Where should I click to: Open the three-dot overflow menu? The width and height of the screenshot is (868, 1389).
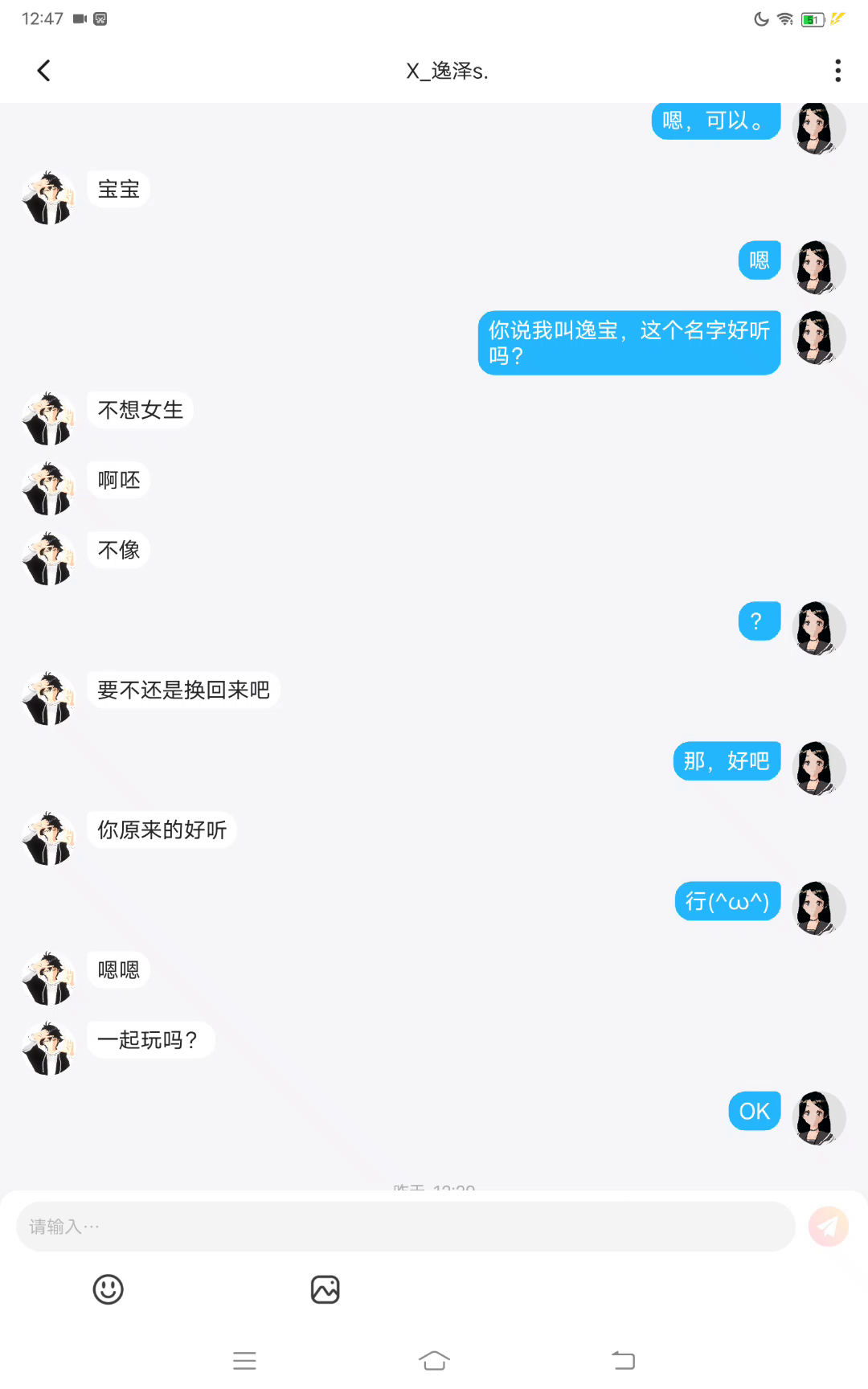pyautogui.click(x=837, y=71)
